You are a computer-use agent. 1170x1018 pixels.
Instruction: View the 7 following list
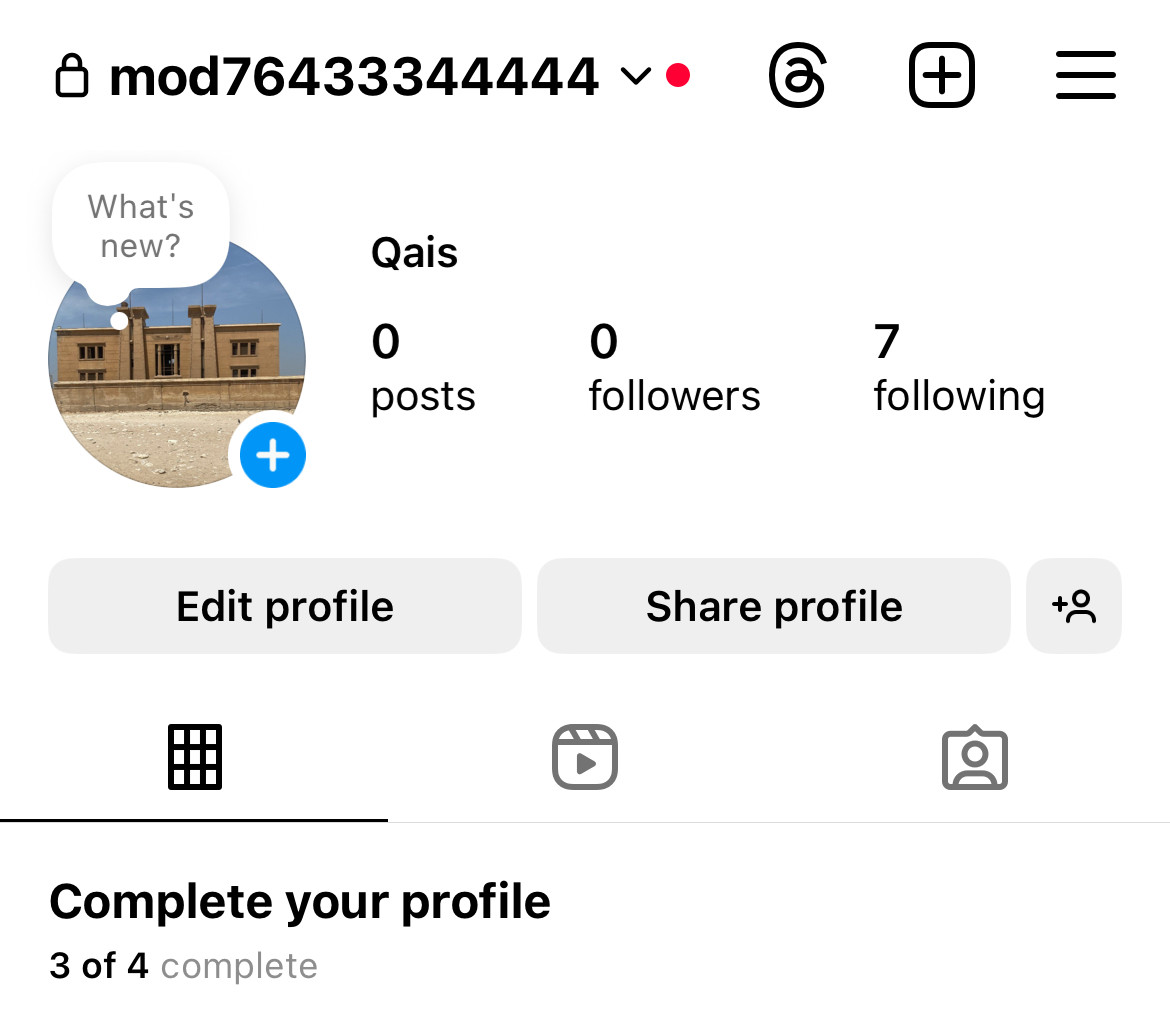[959, 368]
